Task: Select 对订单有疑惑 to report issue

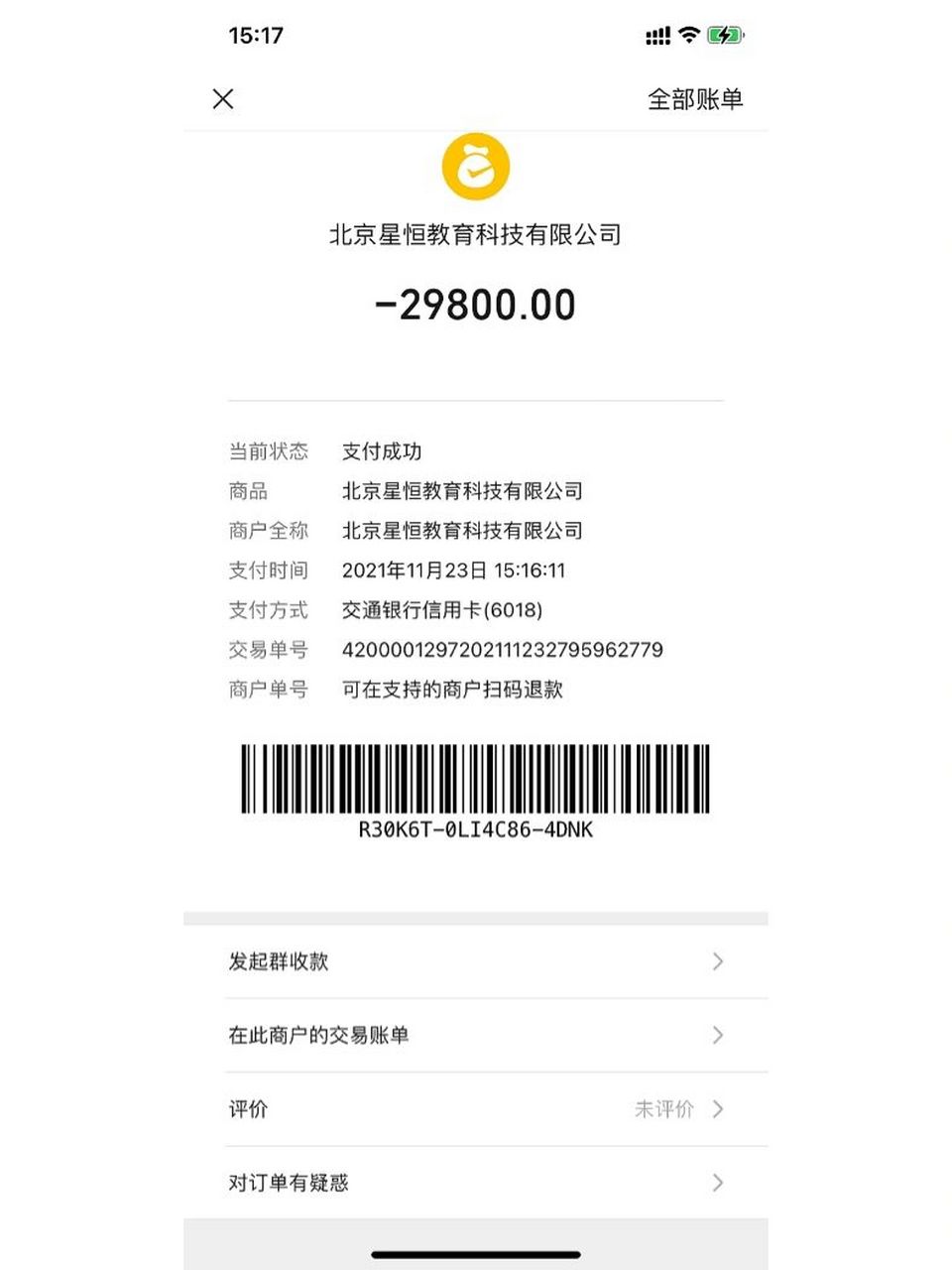Action: [288, 1182]
